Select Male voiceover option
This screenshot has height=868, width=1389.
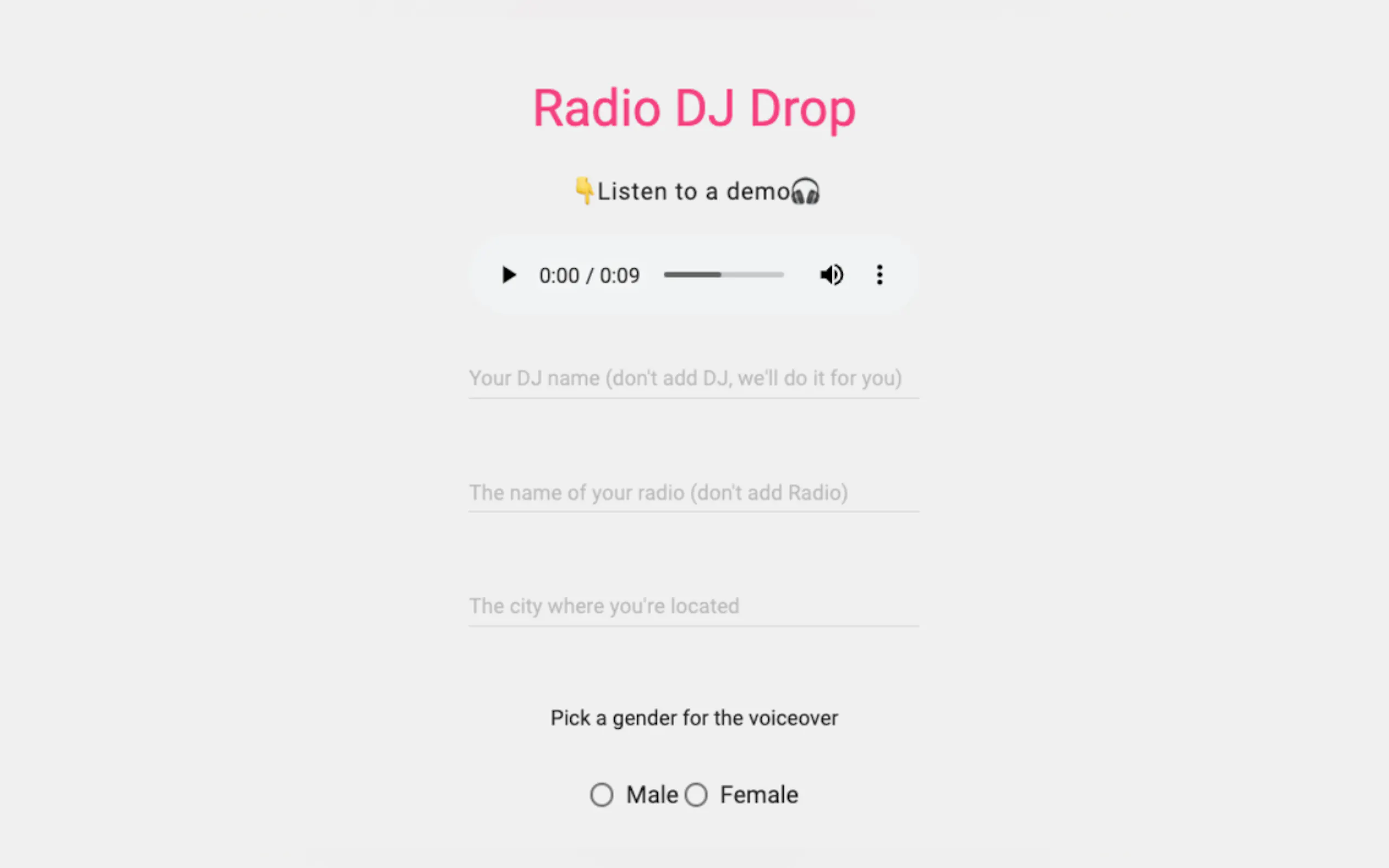[x=602, y=795]
